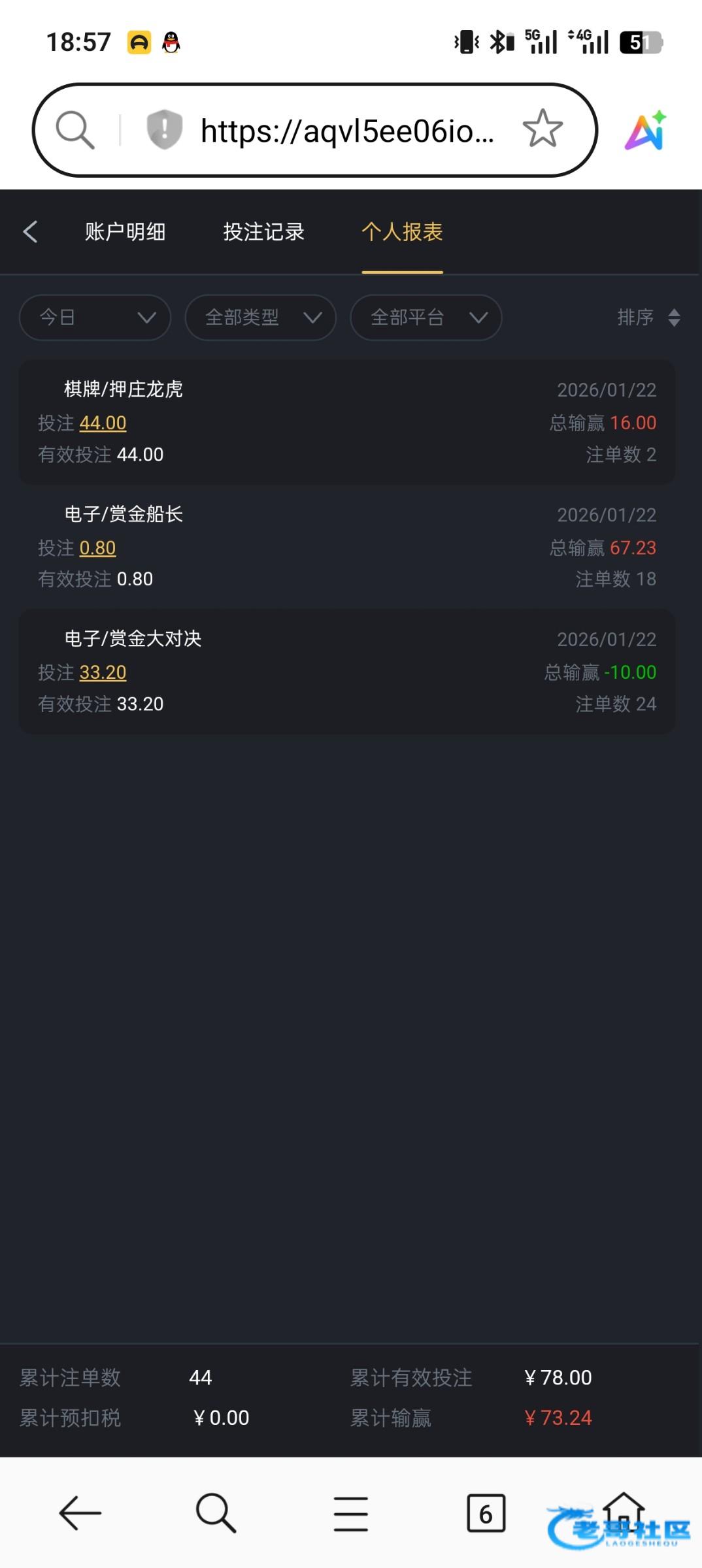Tap the browser address bar URL

(347, 131)
